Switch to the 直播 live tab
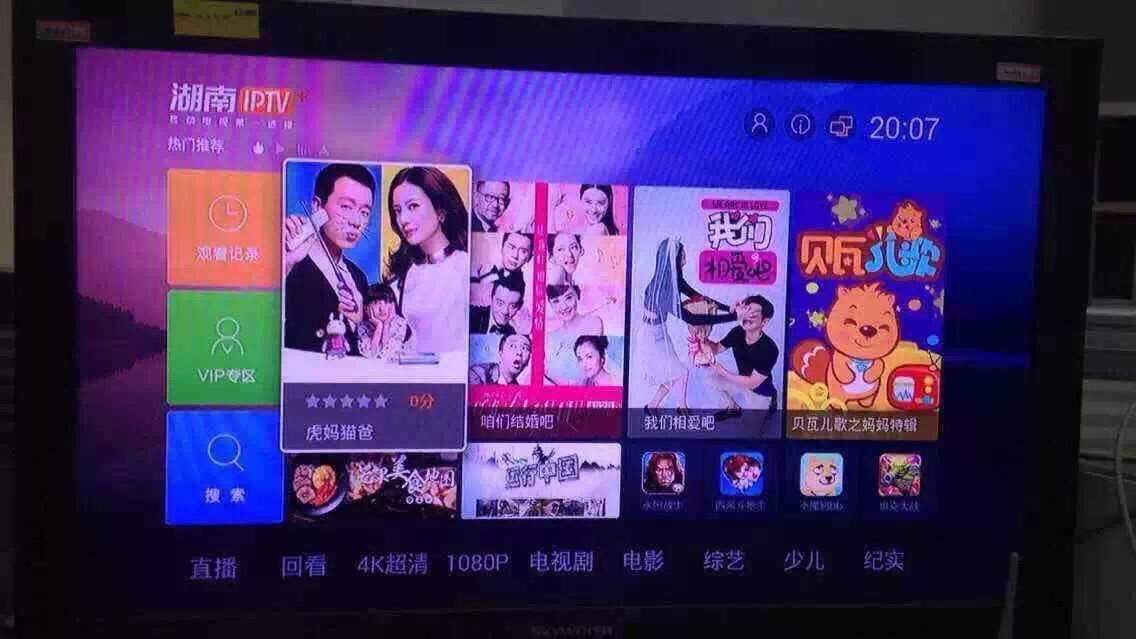The image size is (1136, 639). pos(214,567)
